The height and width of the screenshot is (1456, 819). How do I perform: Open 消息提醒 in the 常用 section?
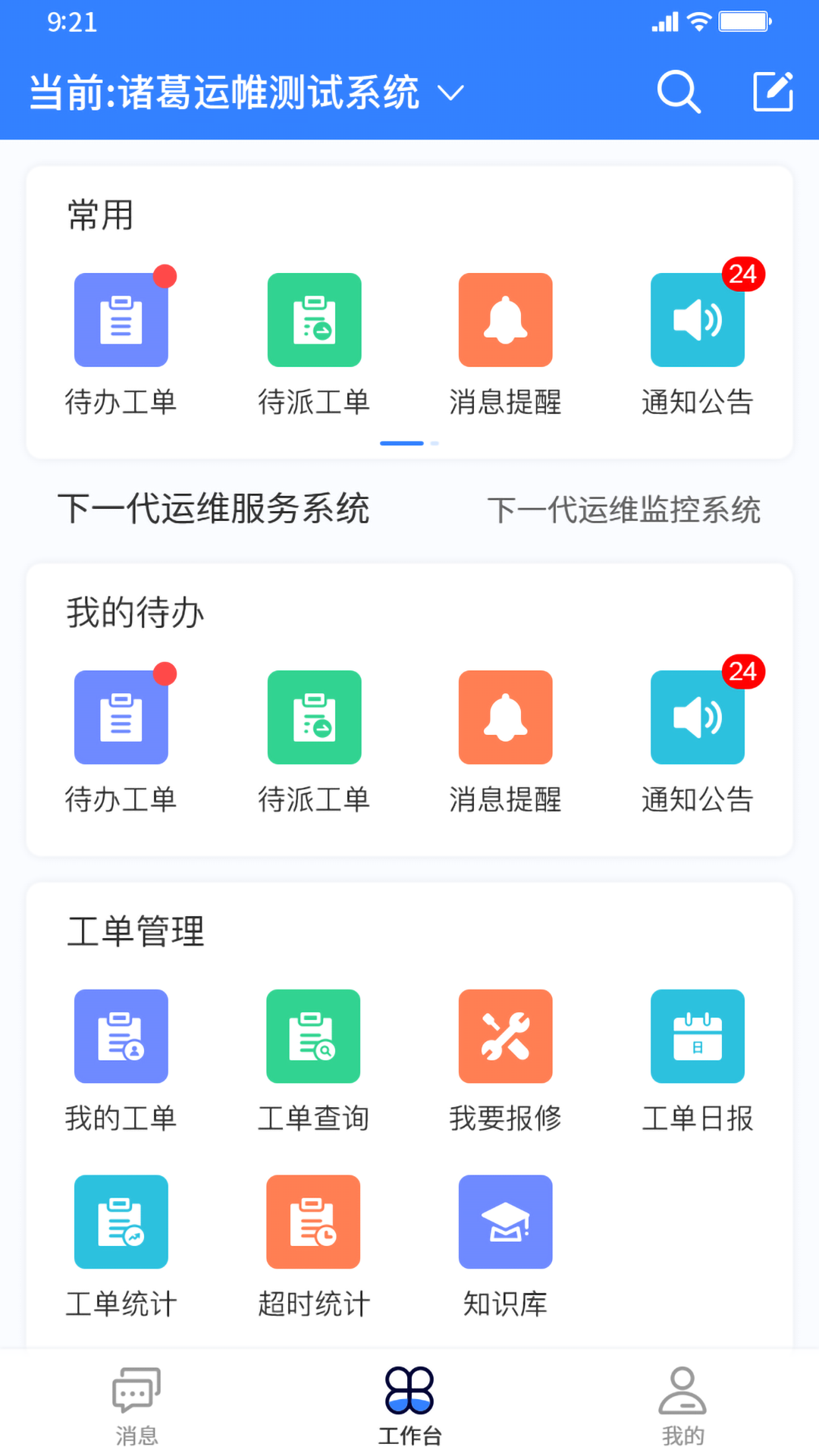coord(505,318)
